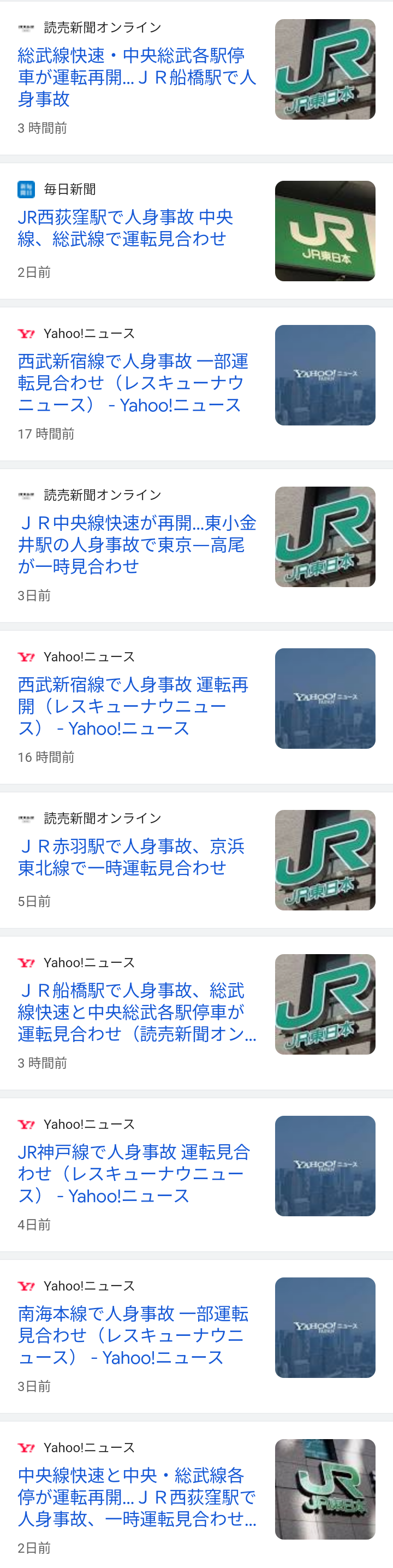Open 中央線快速と中央・総武線各停が運転再開 article
Viewport: 393px width, 1568px height.
[x=137, y=1497]
